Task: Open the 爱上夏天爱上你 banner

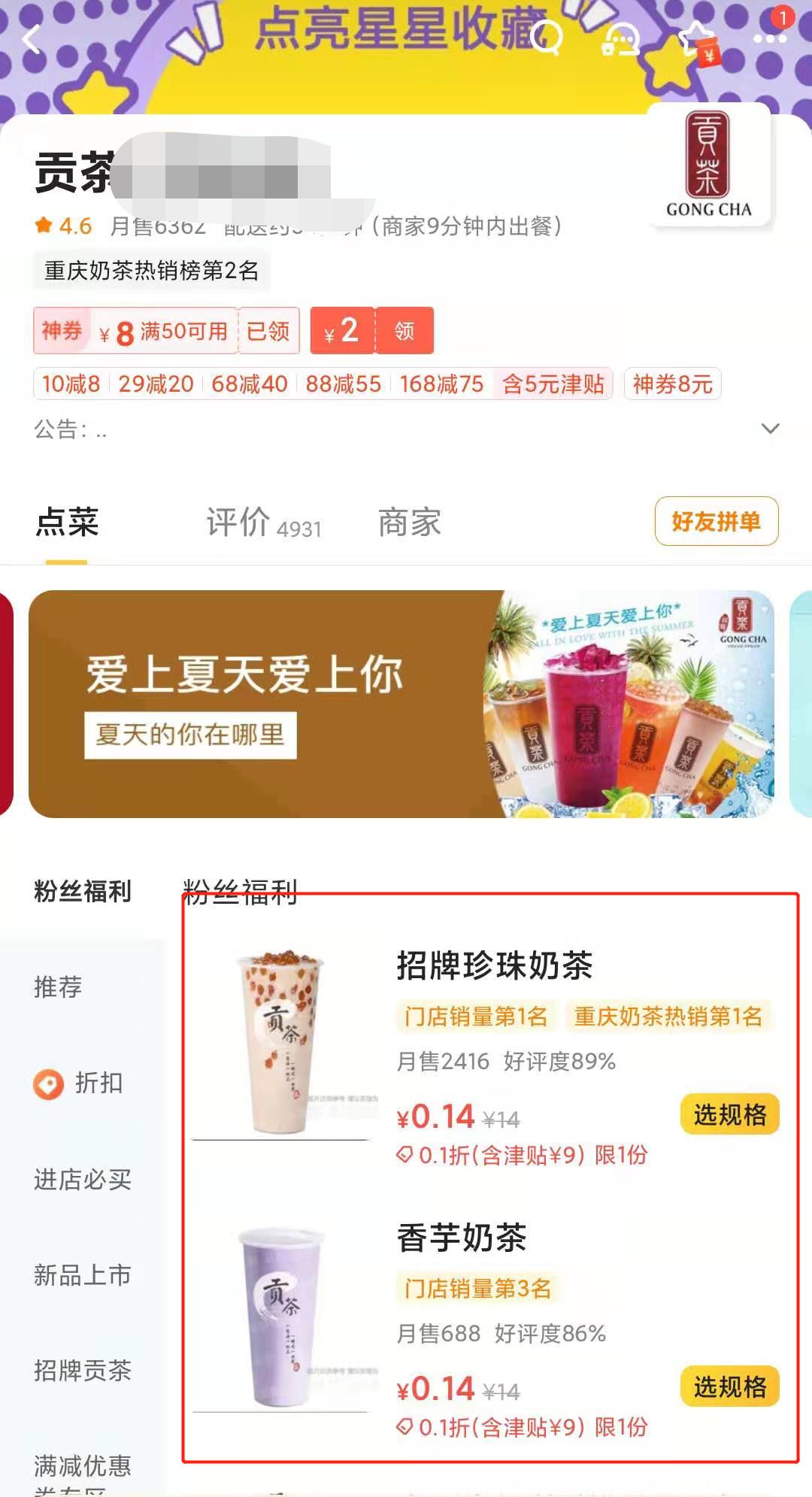Action: pos(401,704)
